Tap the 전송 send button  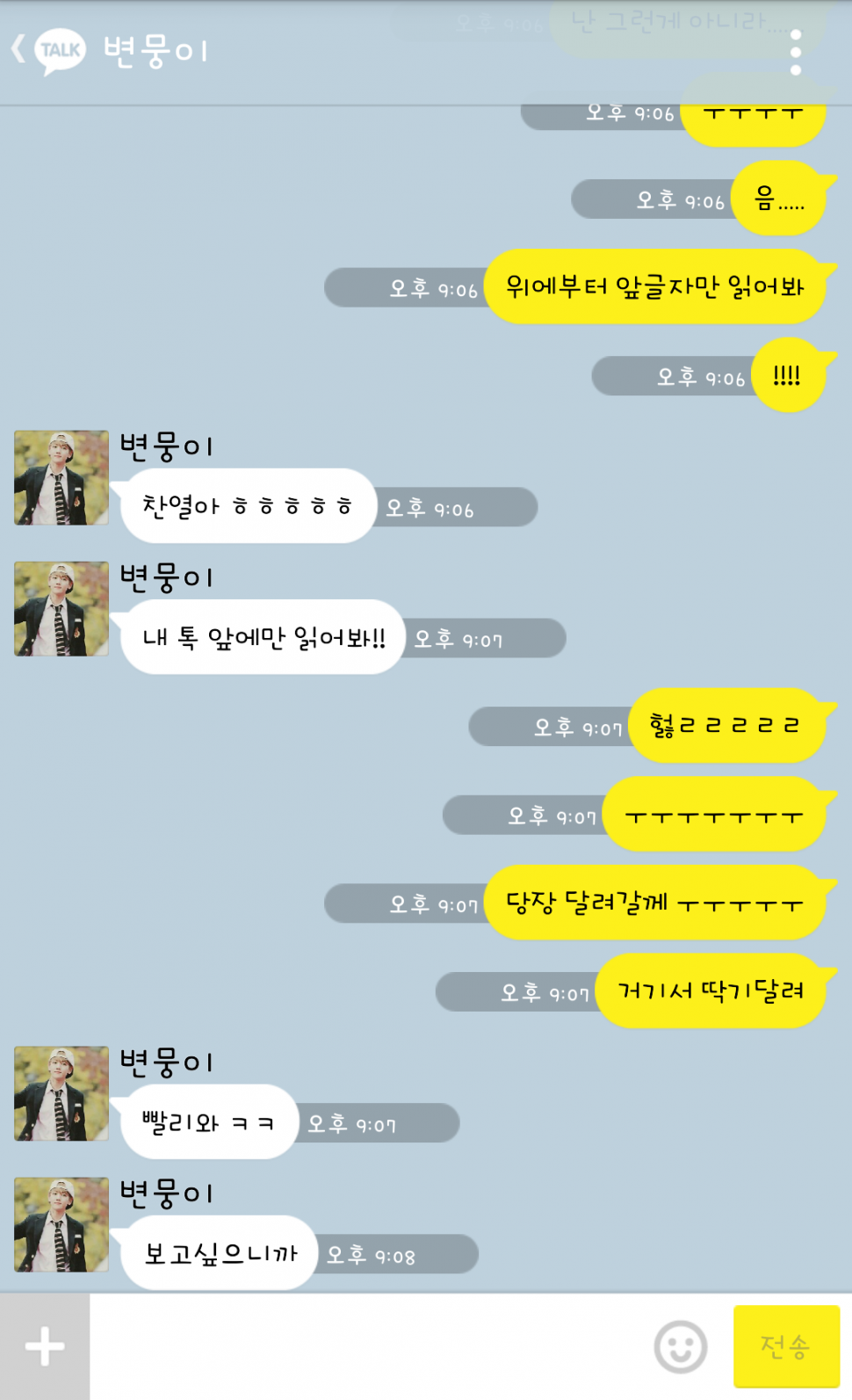point(785,1346)
